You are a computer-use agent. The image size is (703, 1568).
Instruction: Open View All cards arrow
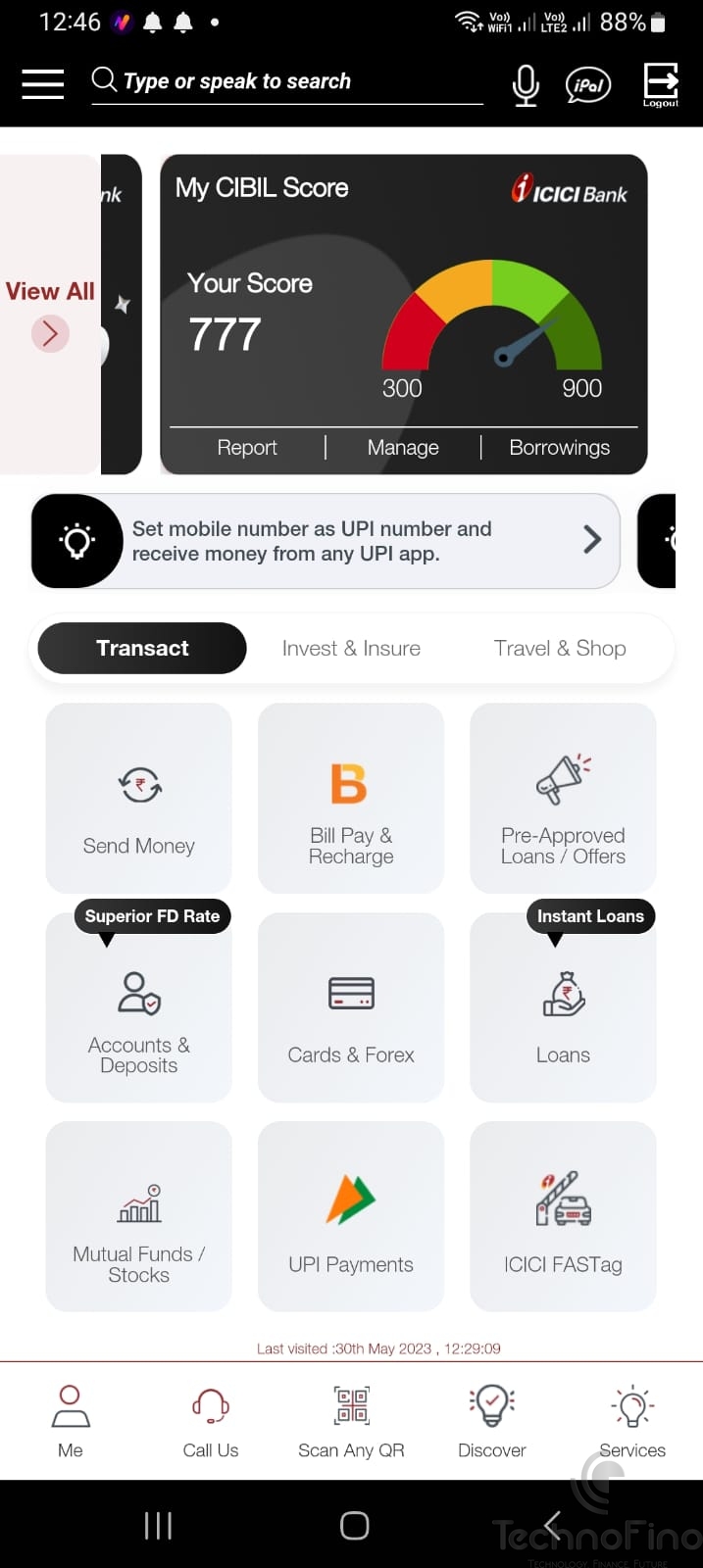coord(50,333)
